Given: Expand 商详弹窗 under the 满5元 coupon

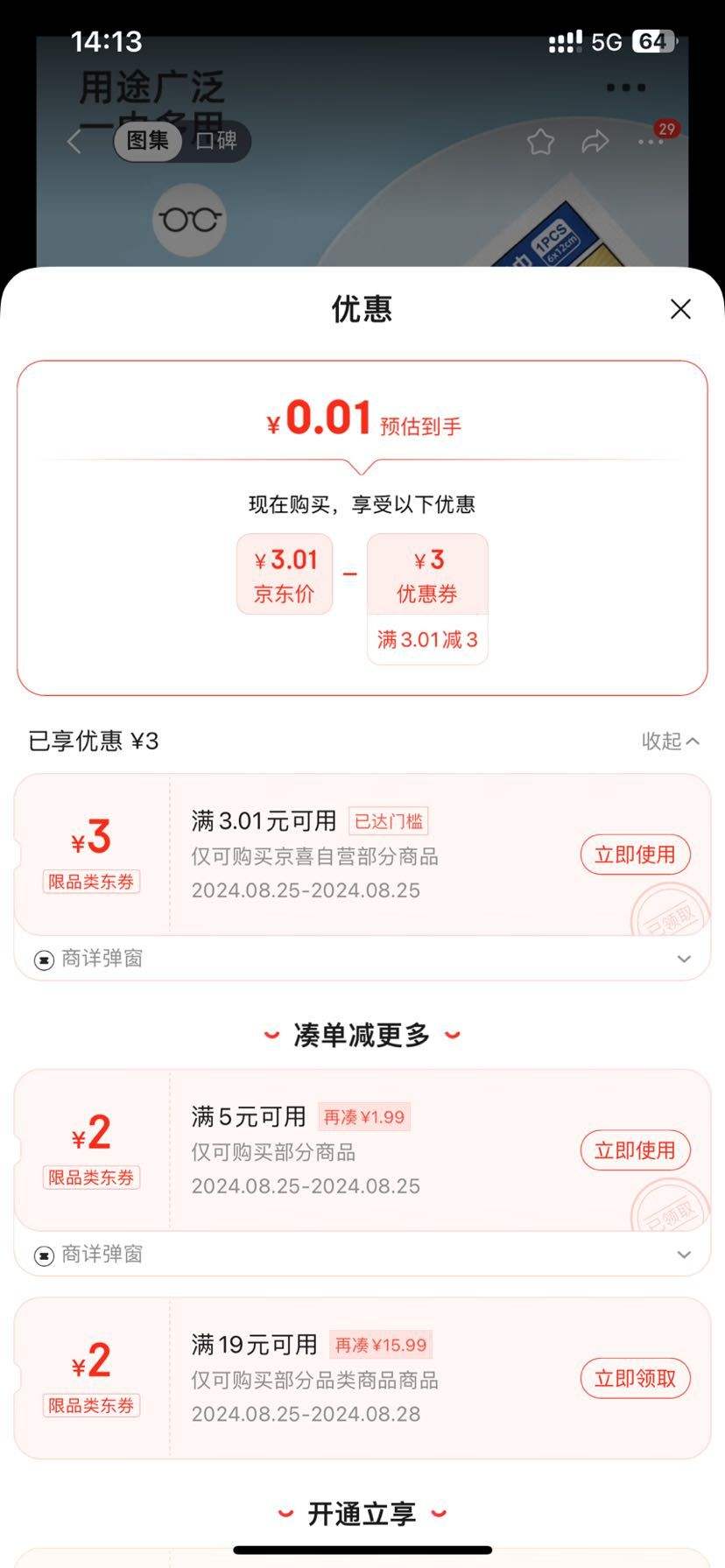Looking at the screenshot, I should tap(684, 1255).
